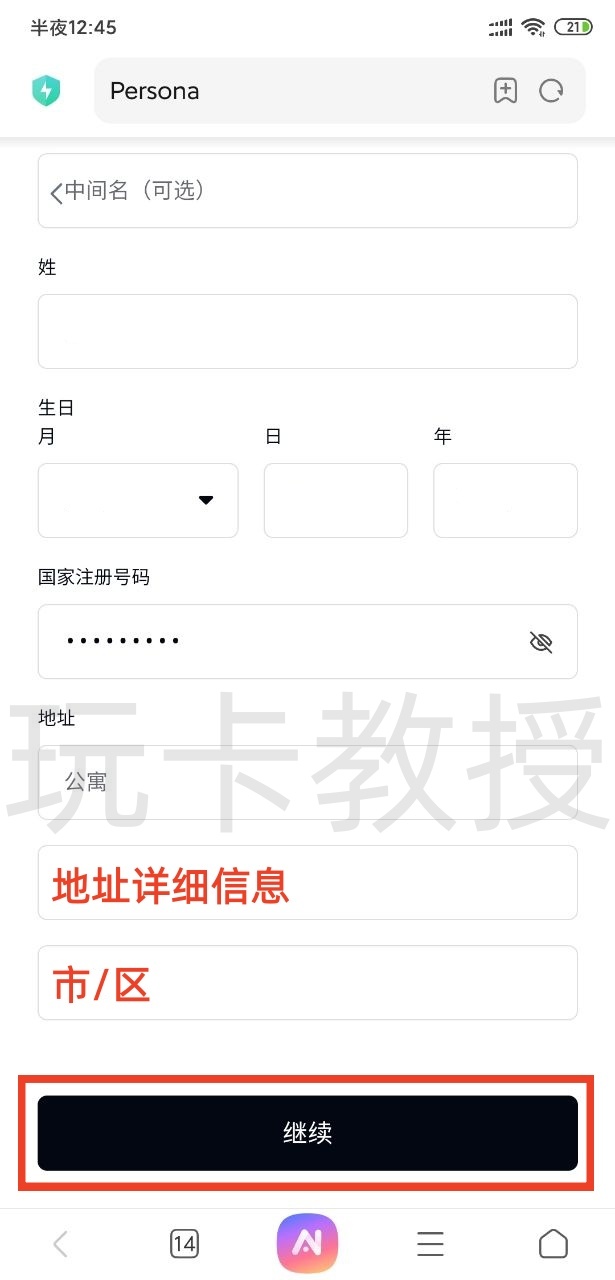
Task: Open the center AI assistant button
Action: click(307, 1243)
